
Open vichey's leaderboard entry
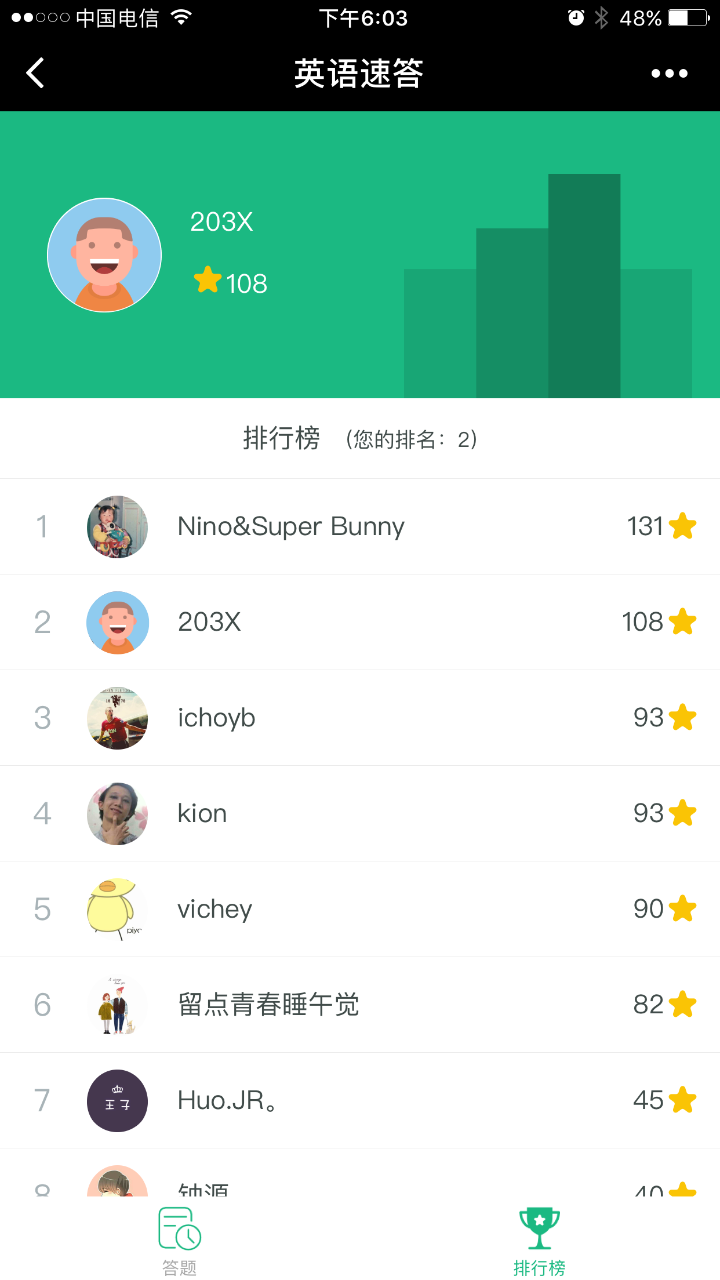(x=360, y=909)
